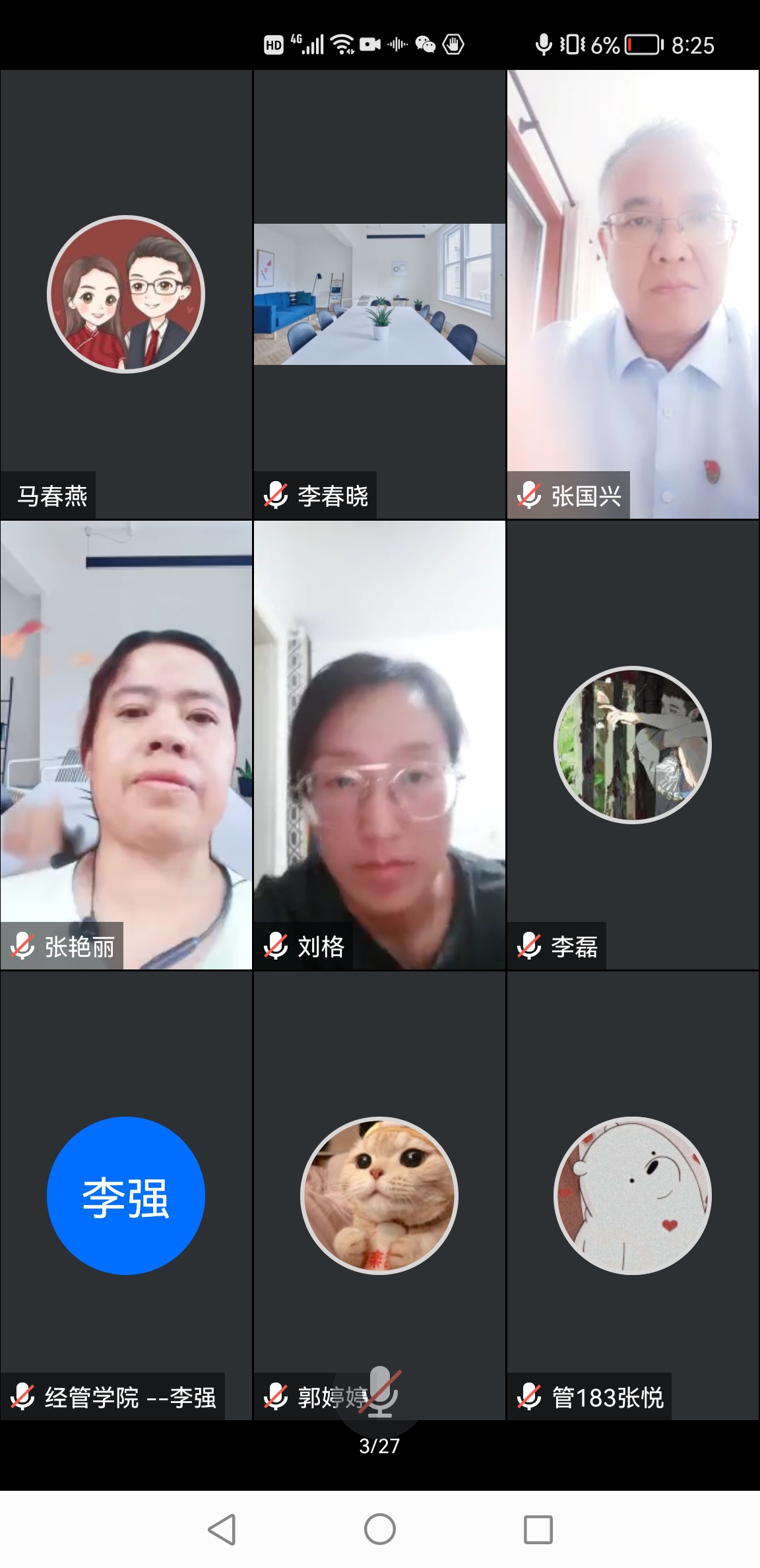The width and height of the screenshot is (760, 1568).
Task: Go back with the system back button
Action: [x=222, y=1529]
